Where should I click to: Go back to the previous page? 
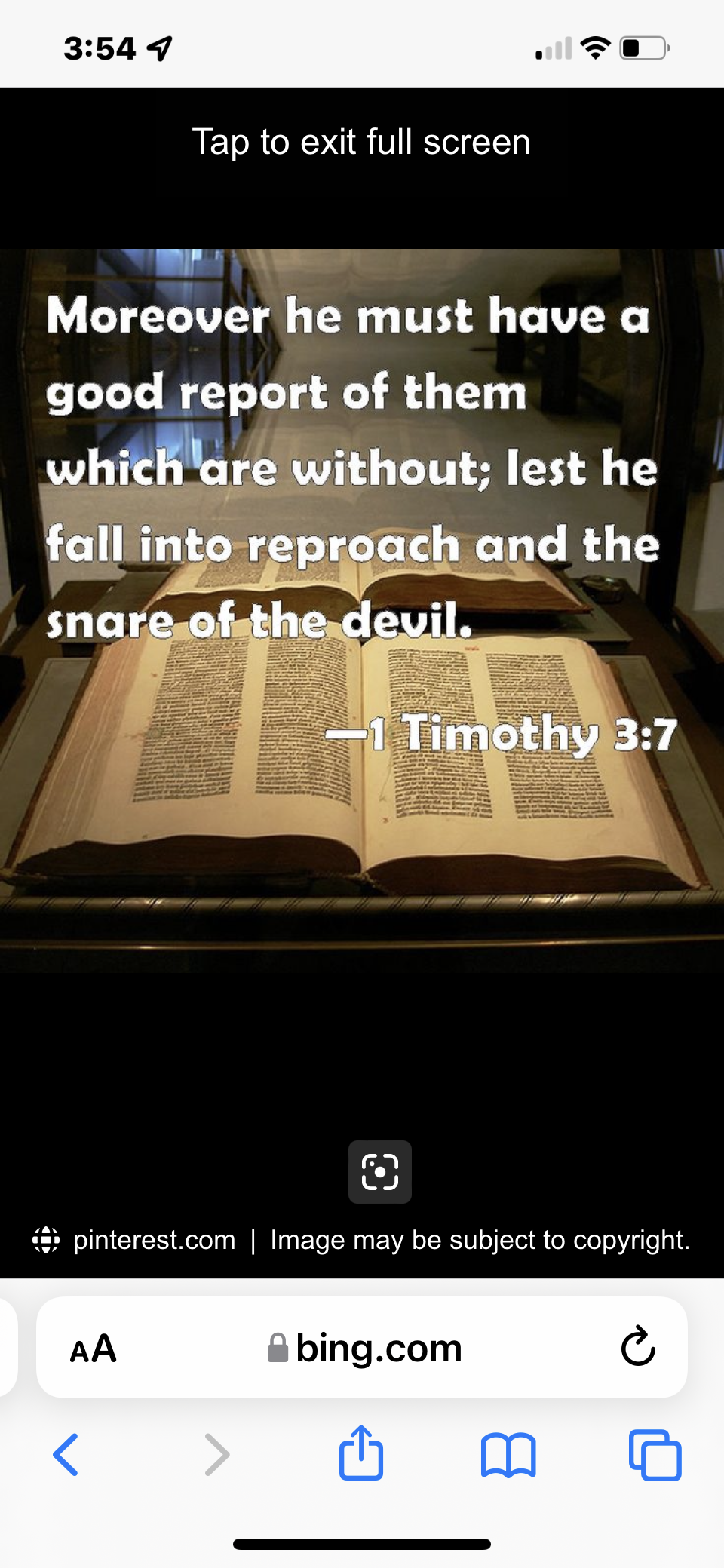66,1454
